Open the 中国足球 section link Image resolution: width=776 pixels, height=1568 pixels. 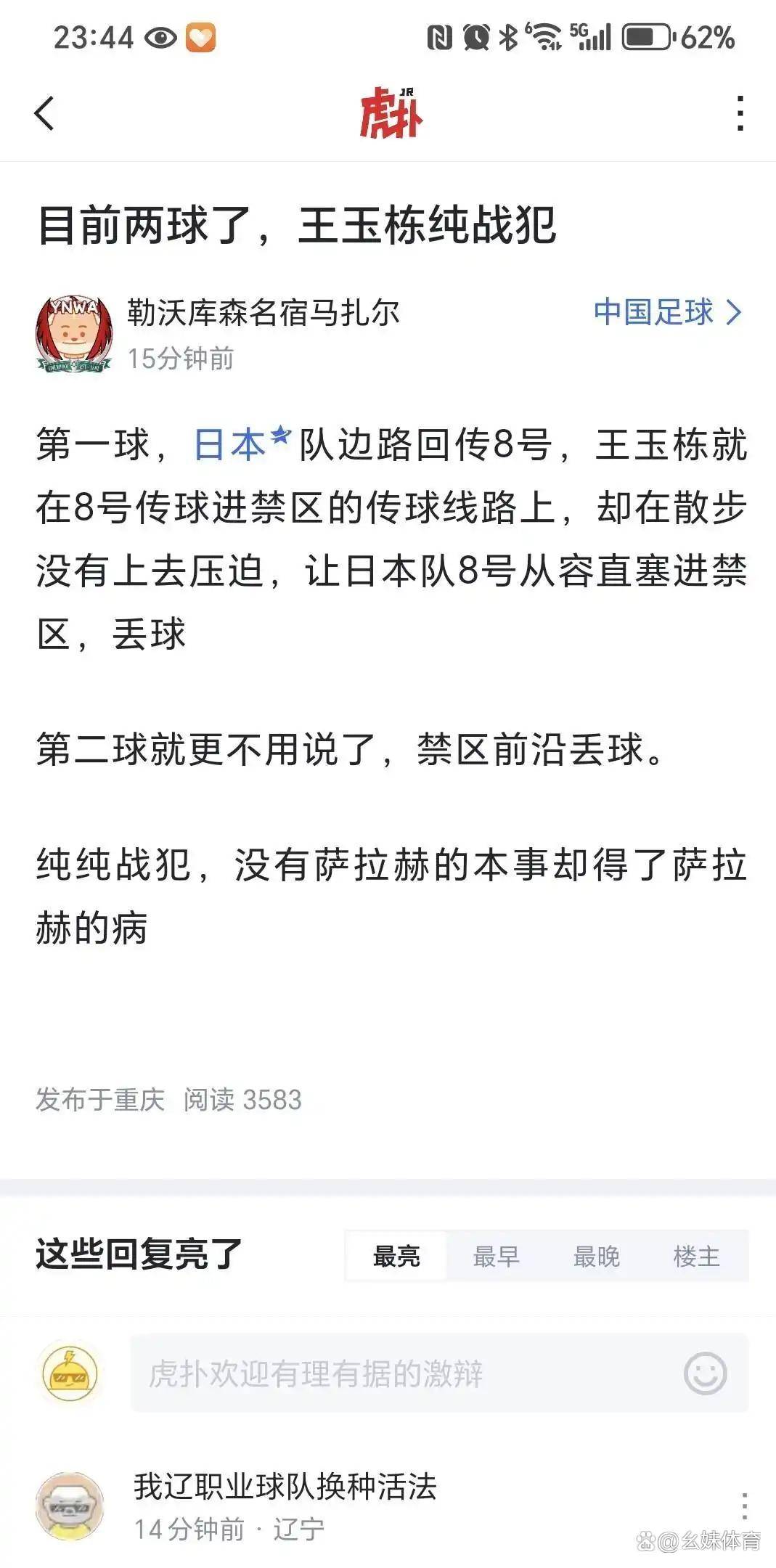[666, 312]
